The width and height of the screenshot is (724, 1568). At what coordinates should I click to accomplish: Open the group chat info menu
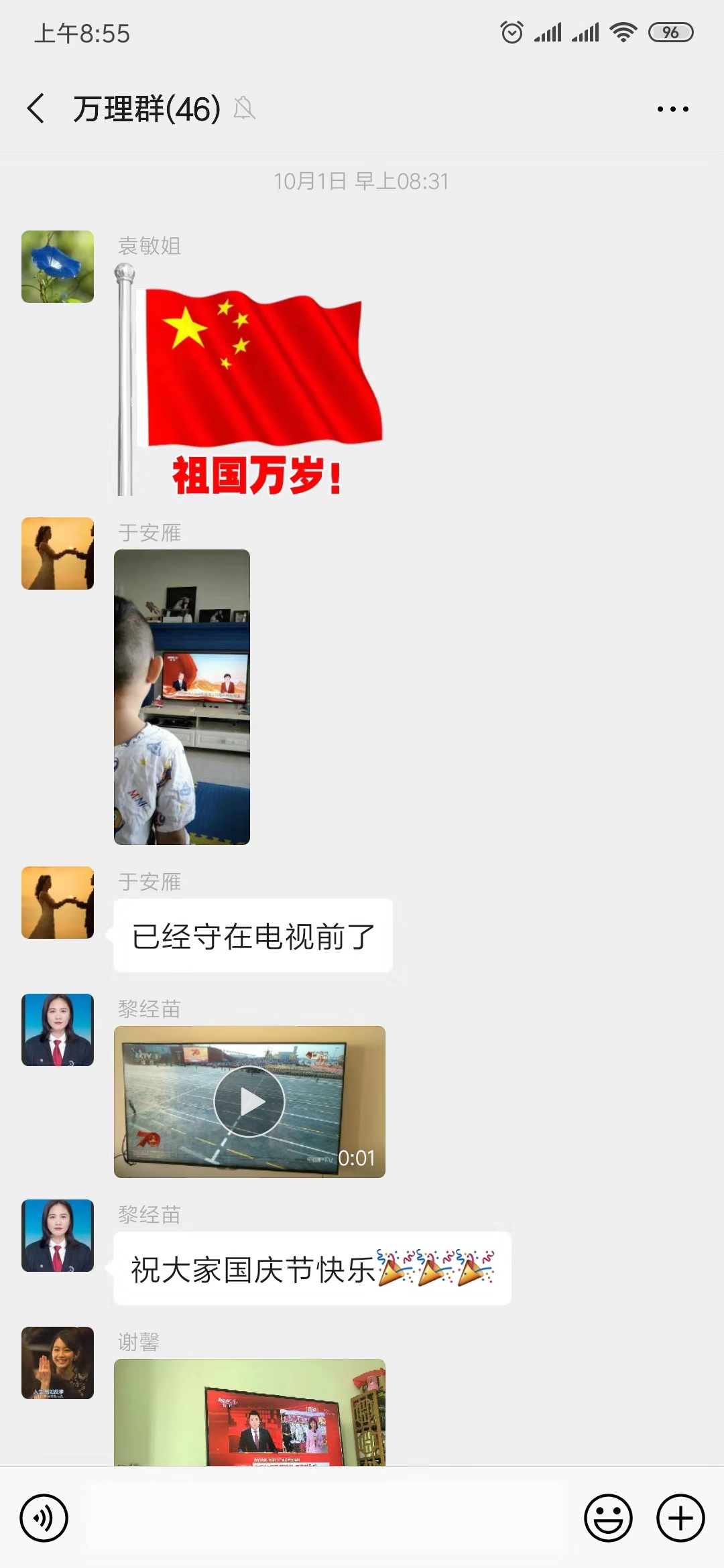tap(672, 109)
